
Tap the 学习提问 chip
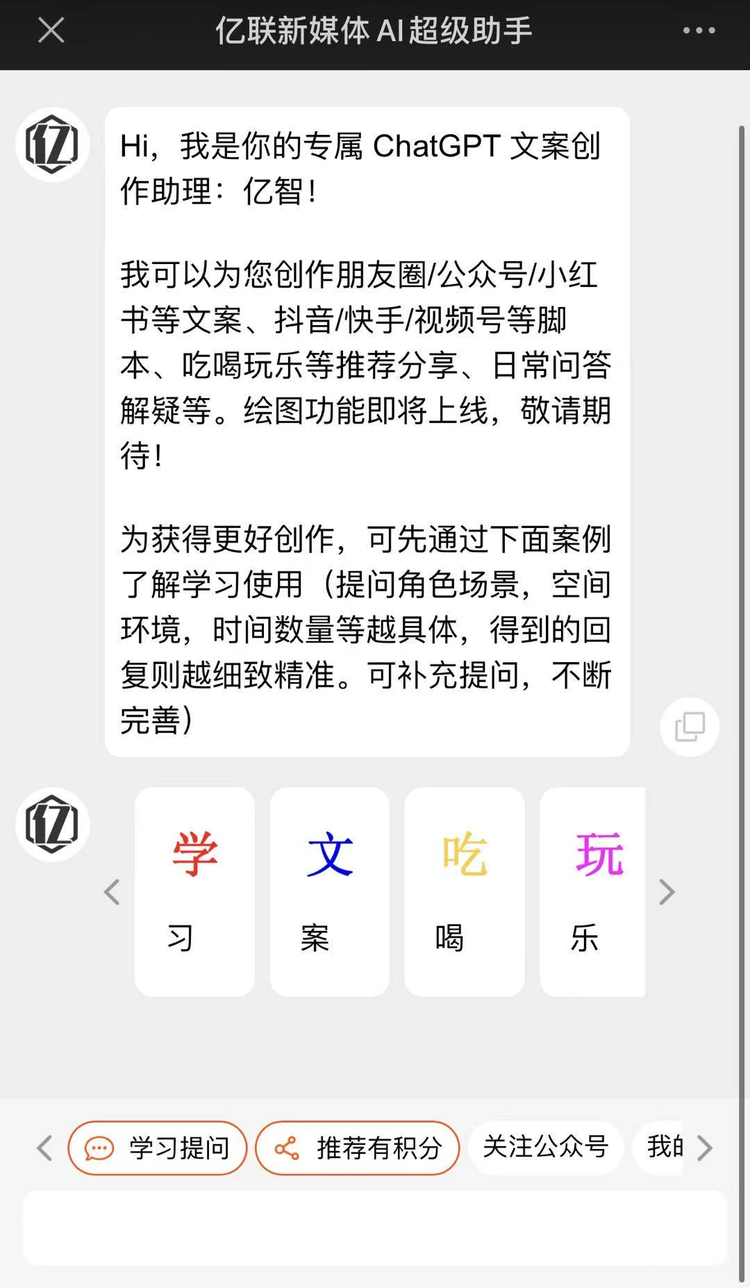click(x=157, y=1148)
